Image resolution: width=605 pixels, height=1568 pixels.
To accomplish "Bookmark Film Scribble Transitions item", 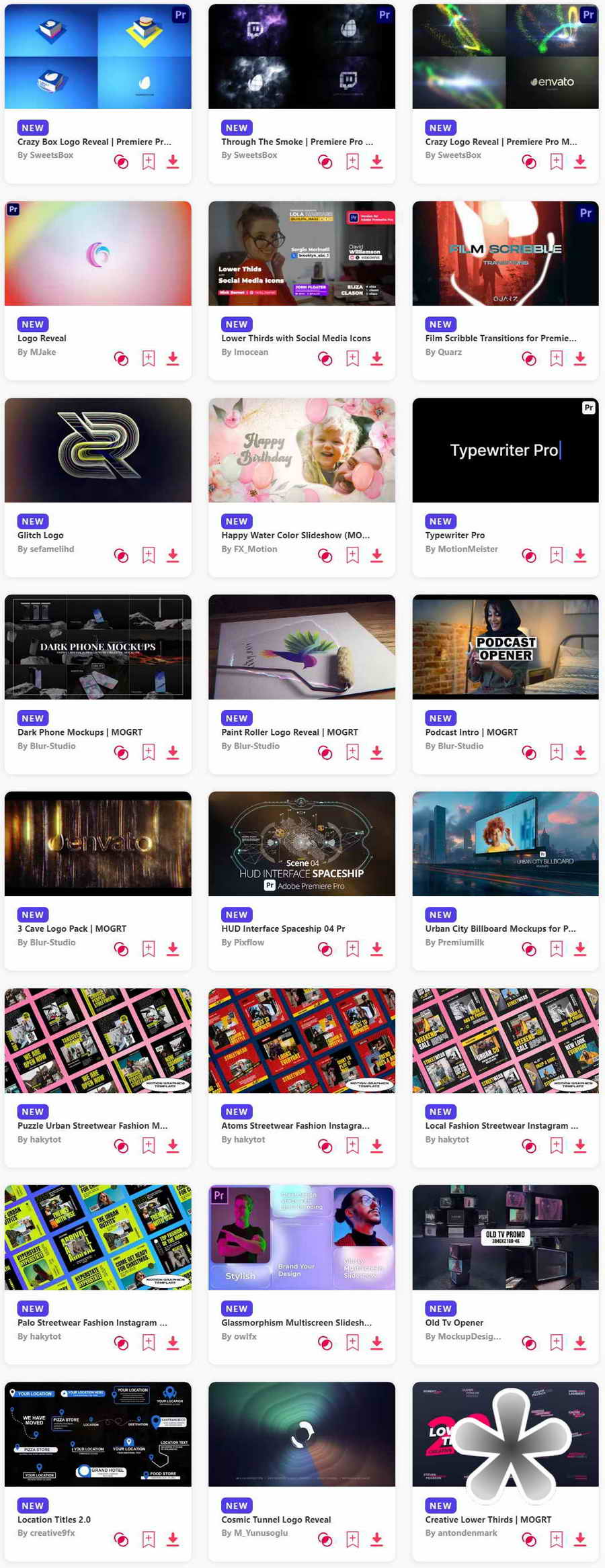I will [556, 359].
